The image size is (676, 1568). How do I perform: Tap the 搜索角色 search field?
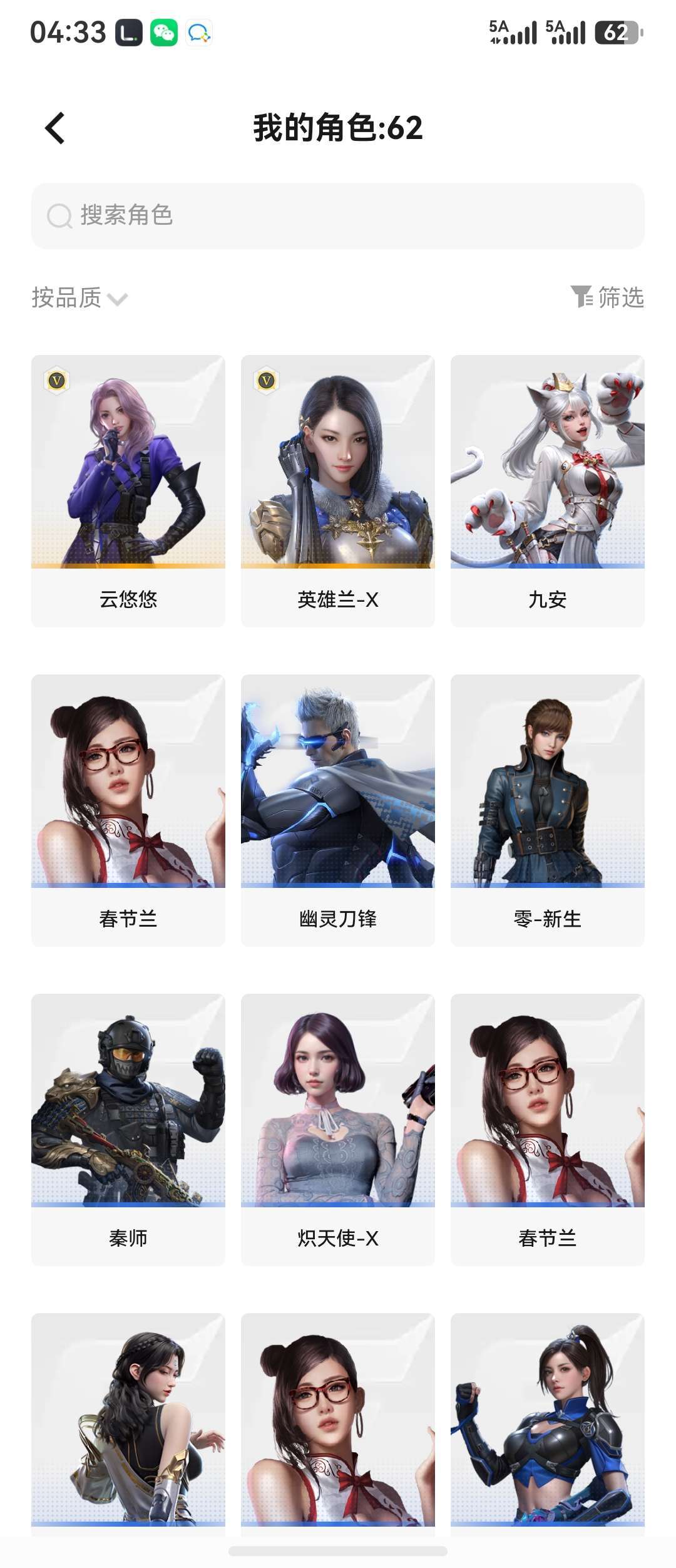(338, 216)
